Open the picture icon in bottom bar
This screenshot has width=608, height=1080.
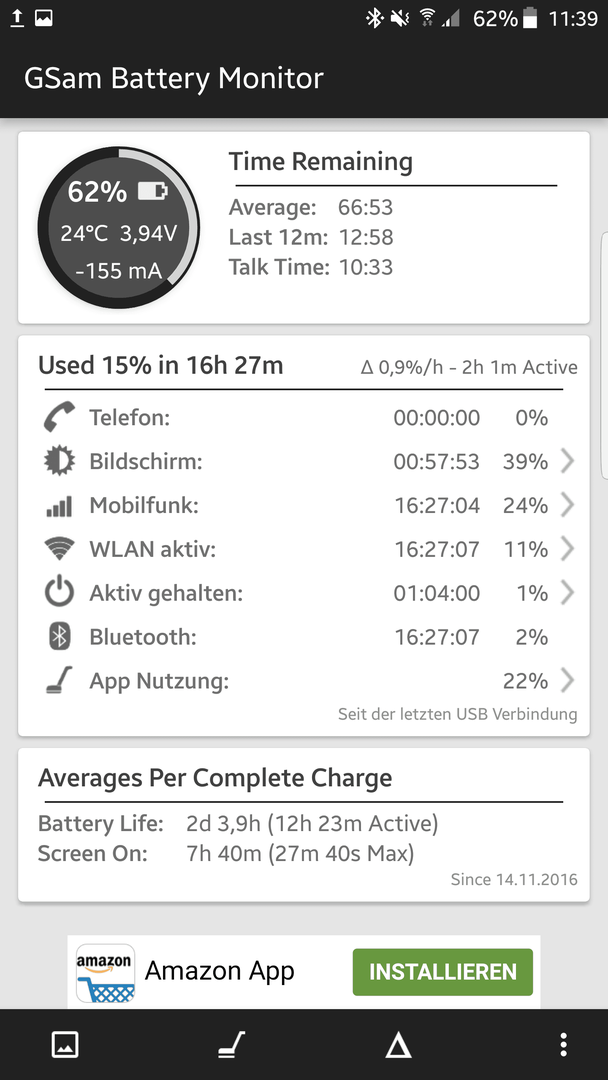[65, 1045]
